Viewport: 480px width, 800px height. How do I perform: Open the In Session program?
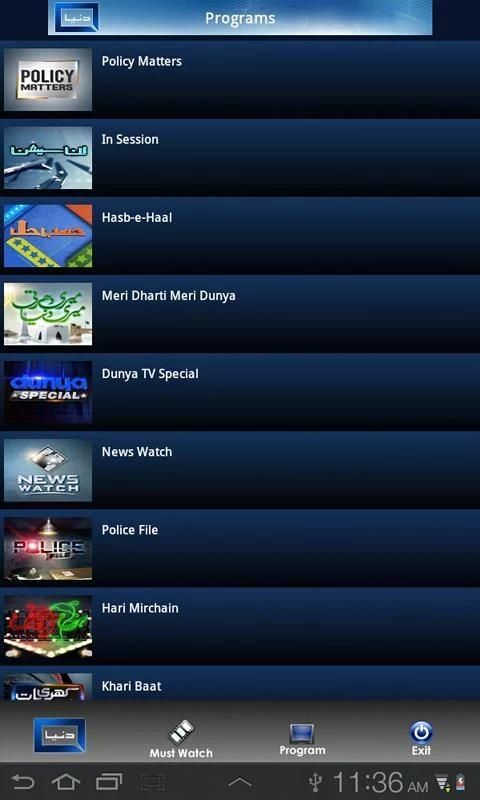pos(240,158)
